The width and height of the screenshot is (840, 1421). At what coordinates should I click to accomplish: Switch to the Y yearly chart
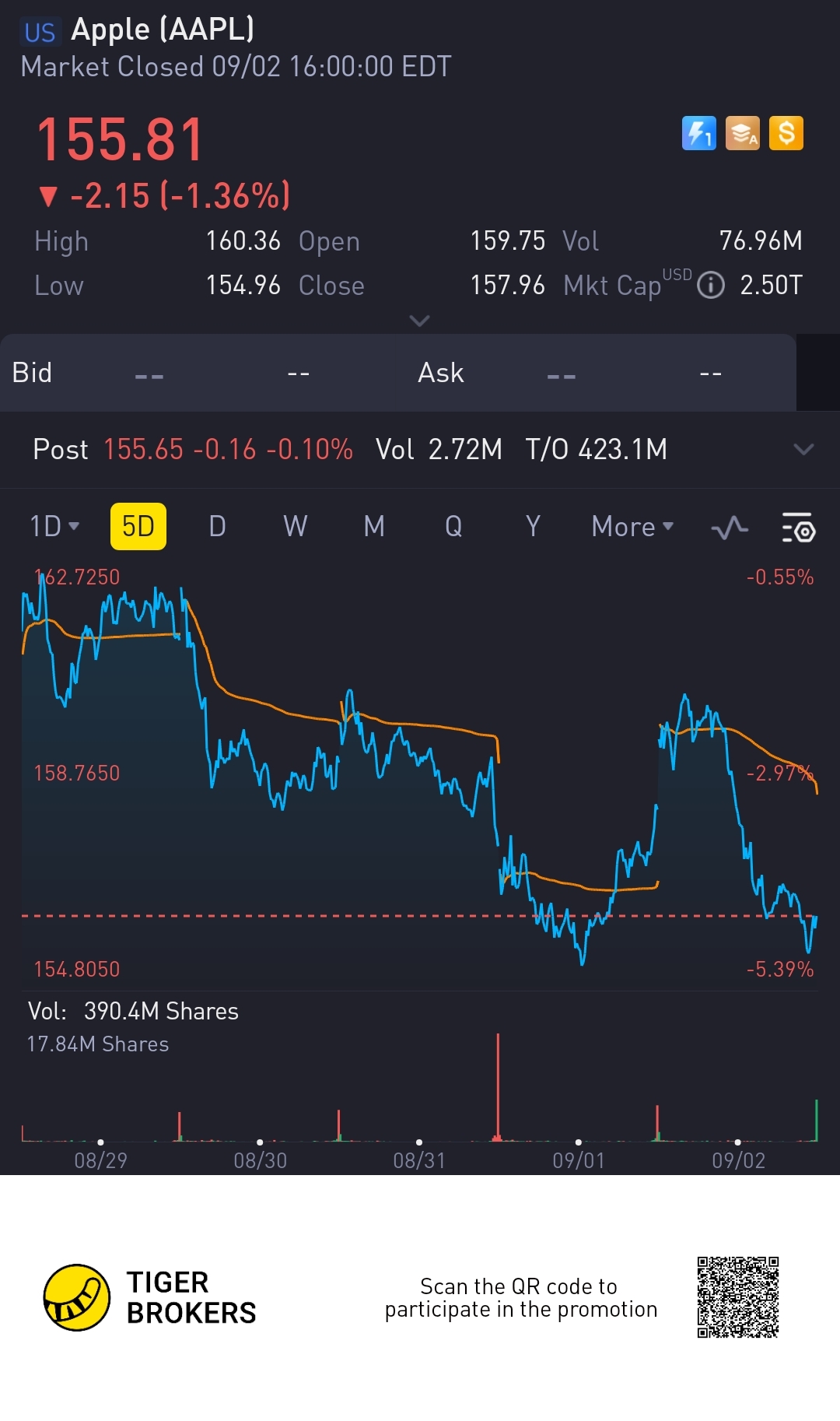click(x=533, y=527)
